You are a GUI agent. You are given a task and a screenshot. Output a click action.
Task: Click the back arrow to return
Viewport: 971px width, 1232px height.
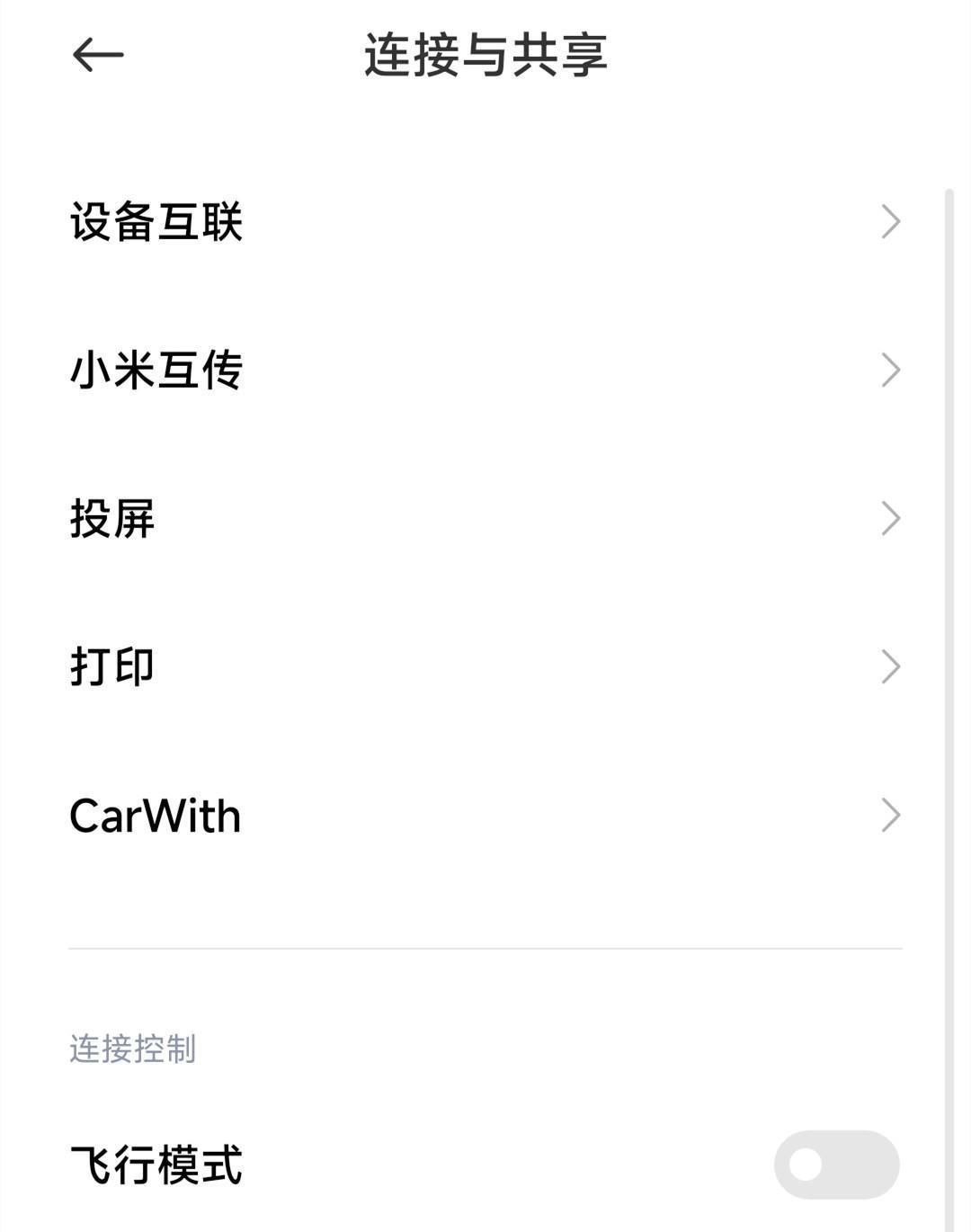point(96,56)
